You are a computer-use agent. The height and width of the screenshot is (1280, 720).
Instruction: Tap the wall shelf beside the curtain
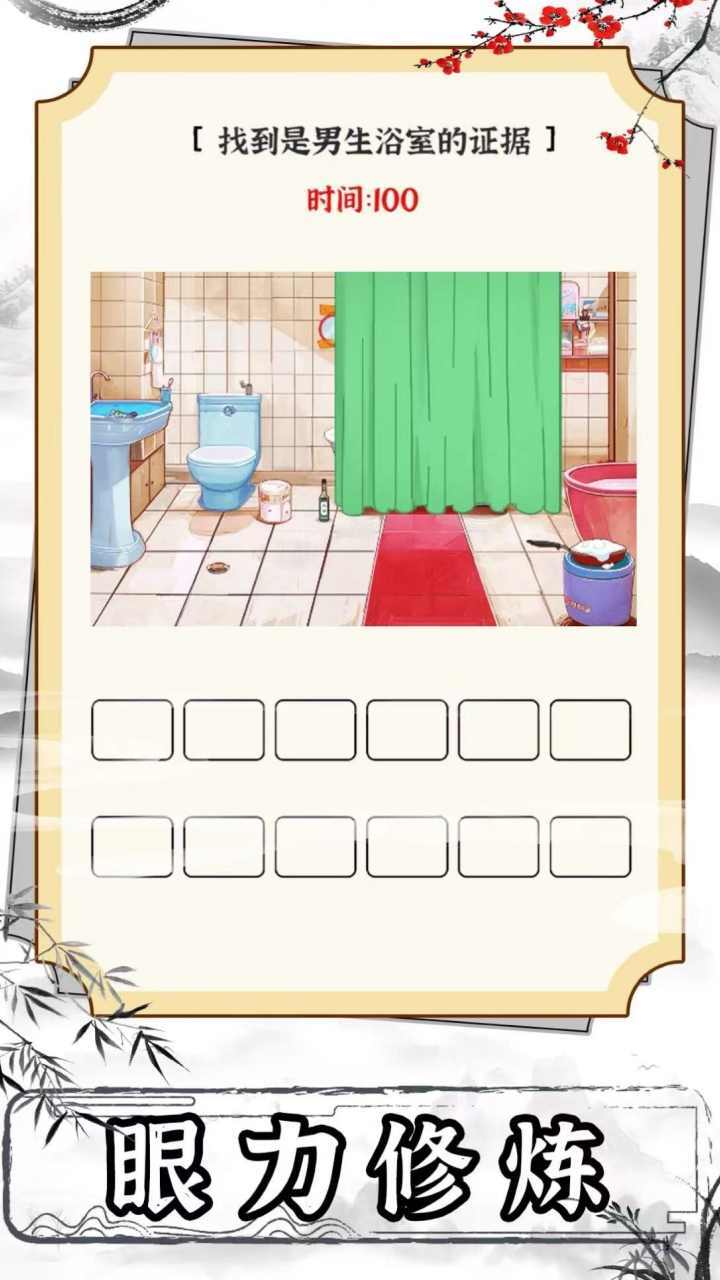[x=585, y=330]
